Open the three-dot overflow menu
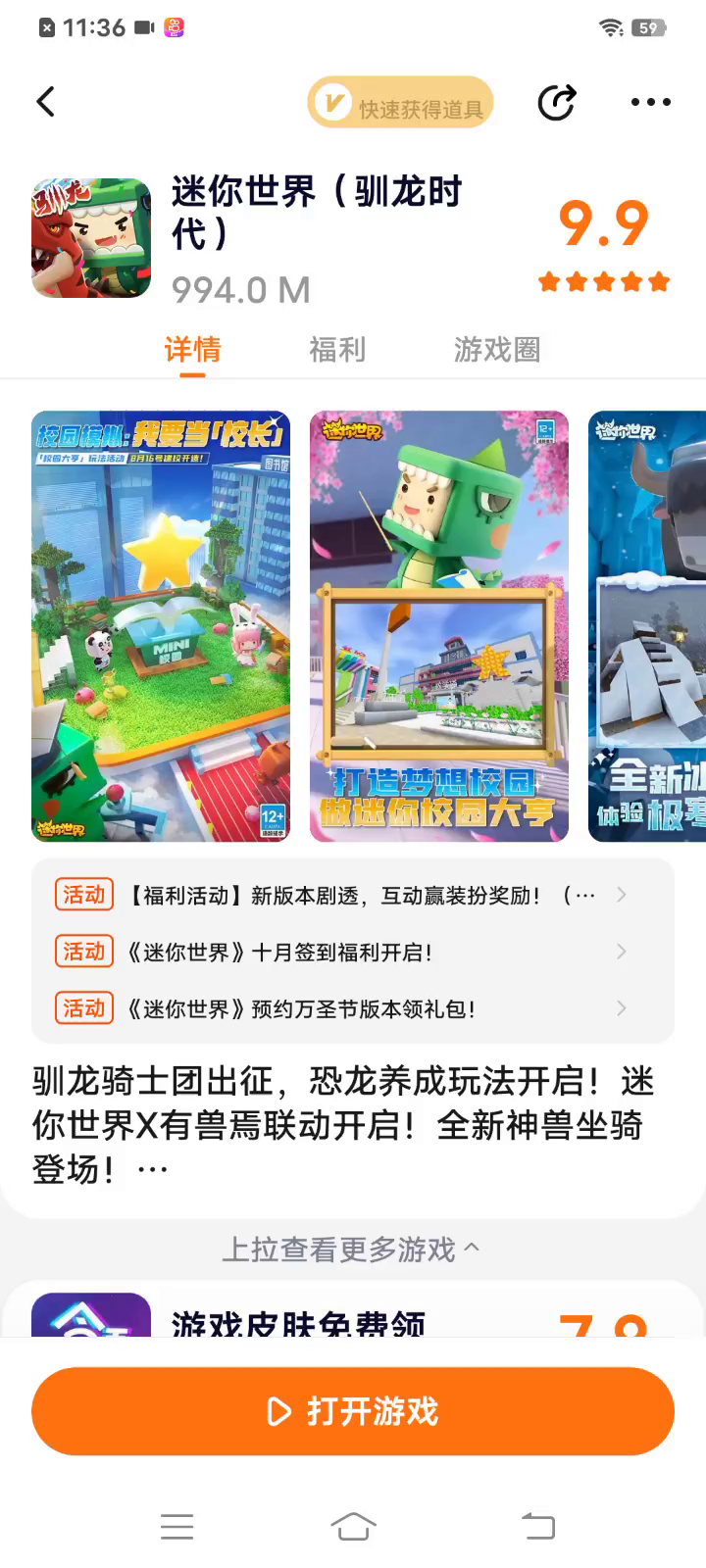 tap(650, 102)
